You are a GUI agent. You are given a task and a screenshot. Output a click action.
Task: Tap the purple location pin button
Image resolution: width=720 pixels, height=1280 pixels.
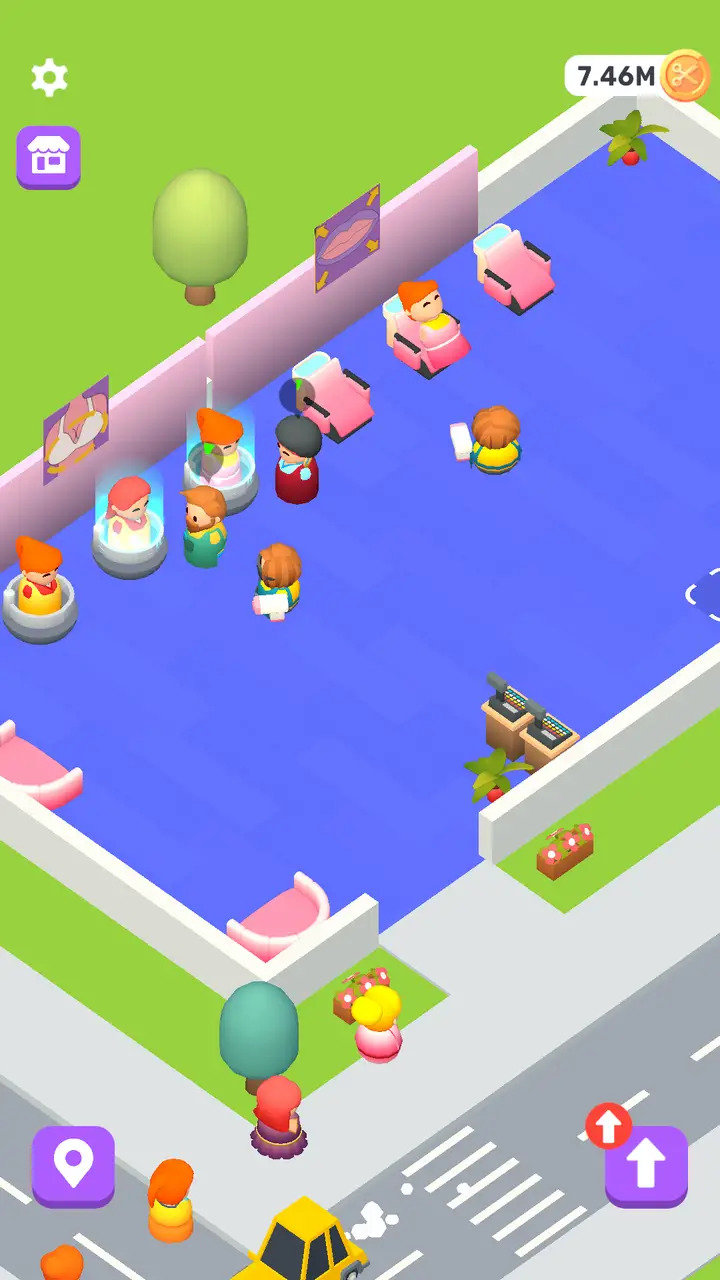coord(73,1165)
